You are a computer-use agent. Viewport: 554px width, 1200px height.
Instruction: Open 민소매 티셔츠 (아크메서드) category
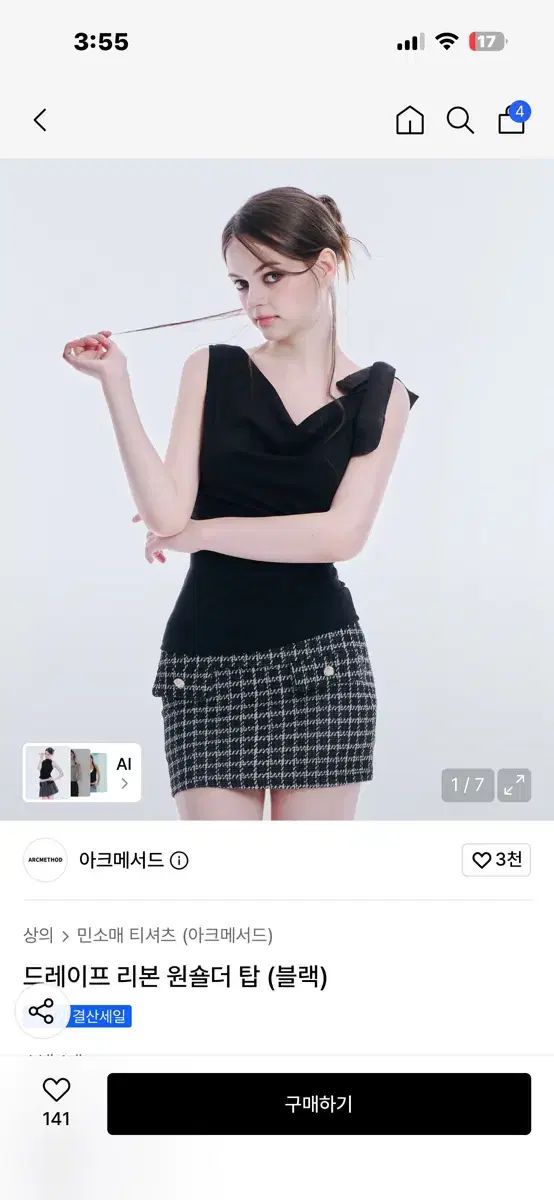click(x=175, y=935)
